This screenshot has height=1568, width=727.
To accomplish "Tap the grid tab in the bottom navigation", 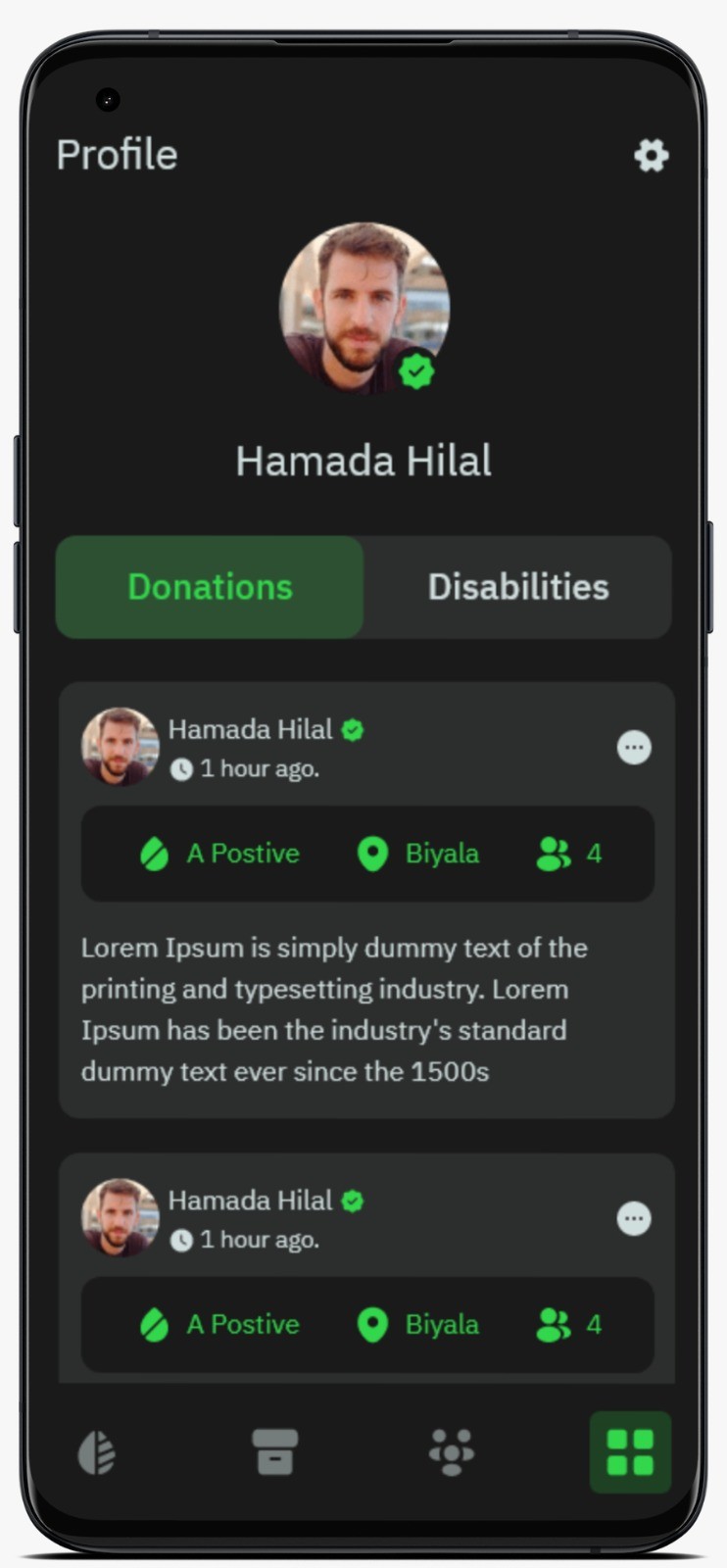I will click(630, 1452).
